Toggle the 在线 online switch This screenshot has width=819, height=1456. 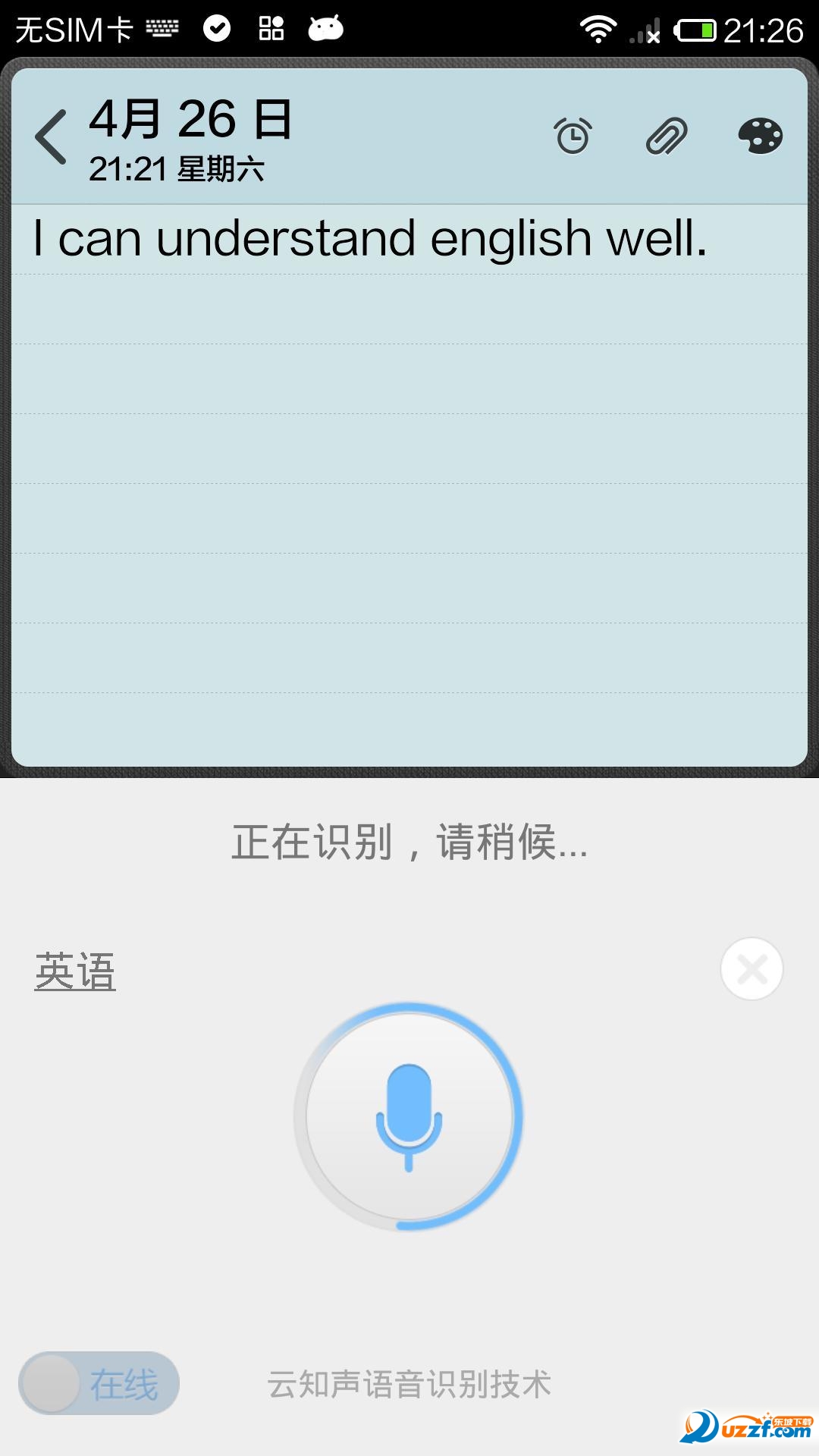pyautogui.click(x=99, y=1383)
